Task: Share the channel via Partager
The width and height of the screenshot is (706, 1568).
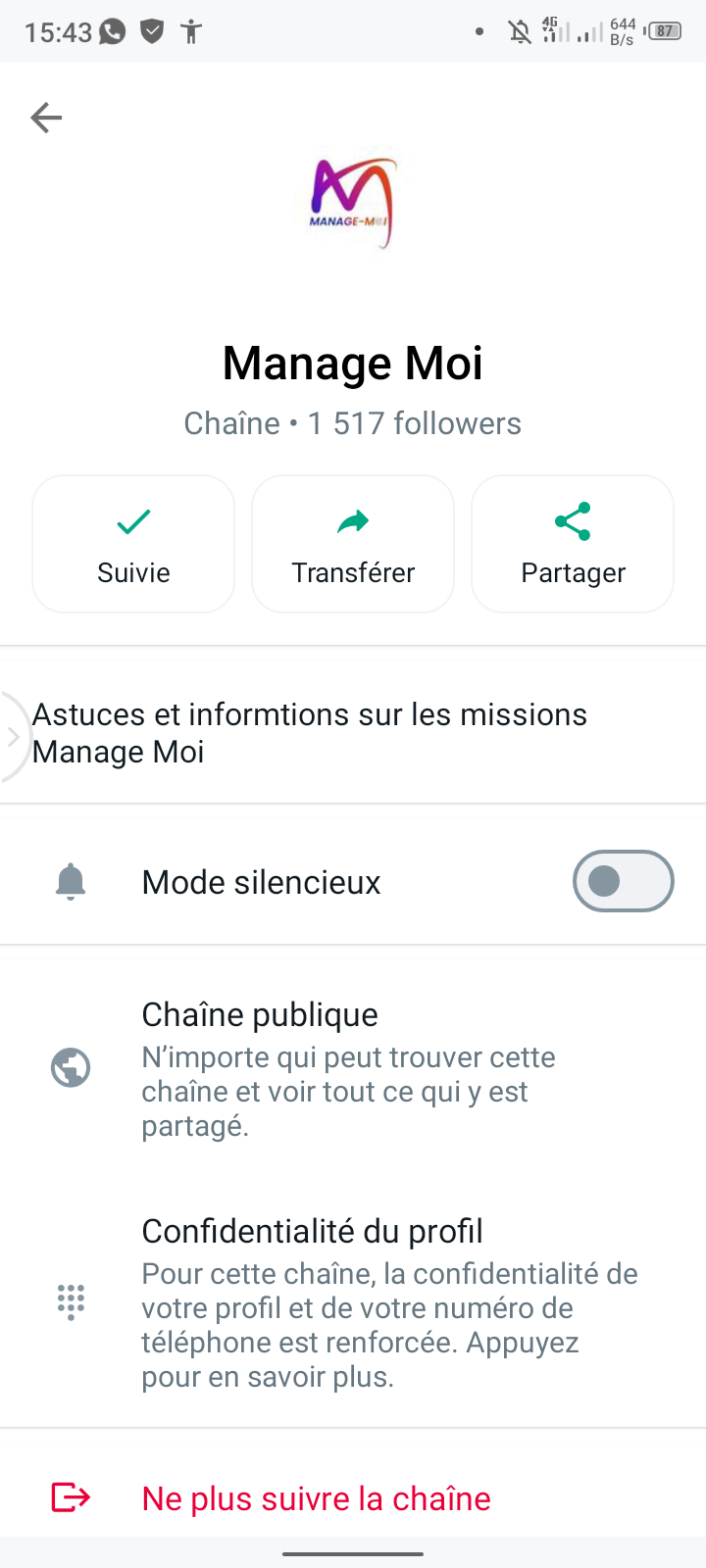Action: pos(573,544)
